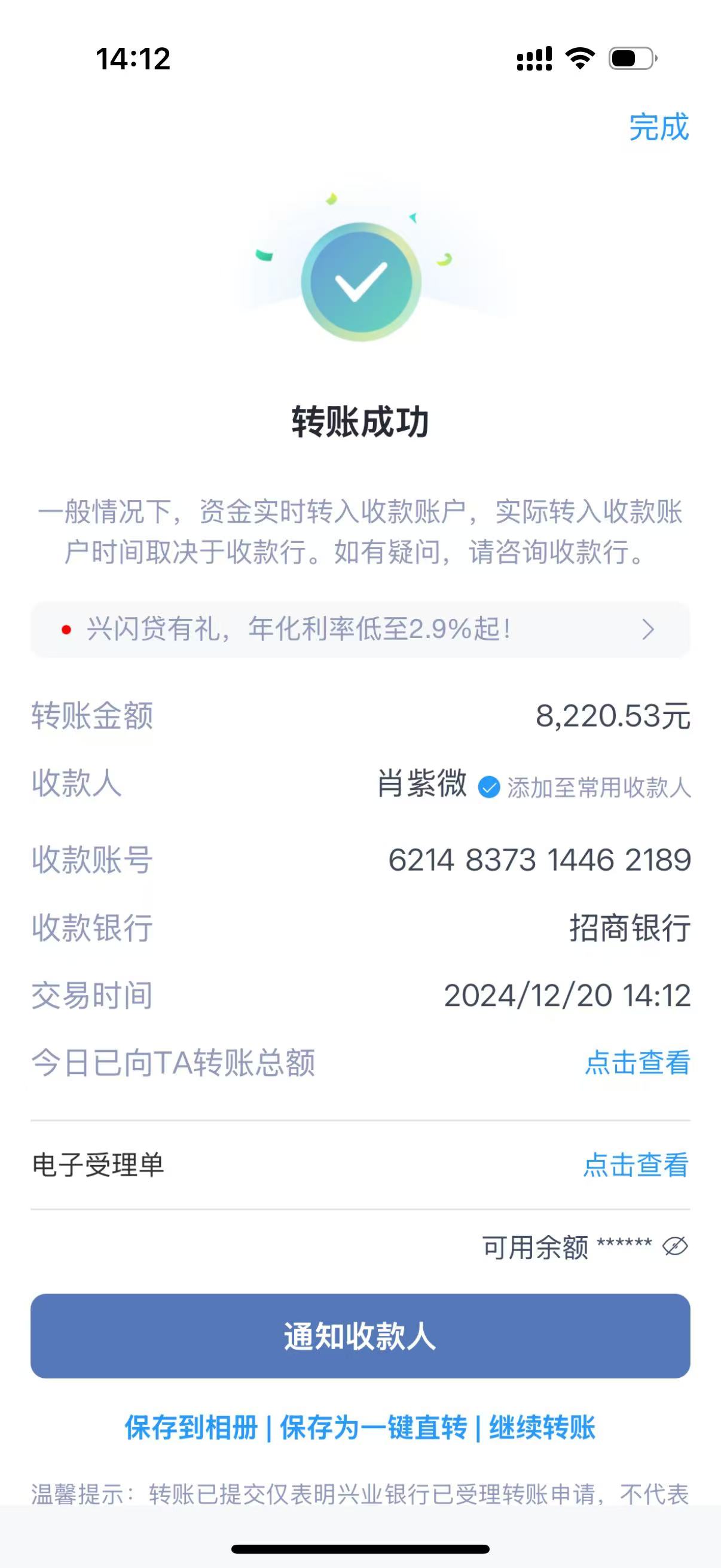
Task: Reveal the hidden 可用余额 with eye icon
Action: (x=675, y=1247)
